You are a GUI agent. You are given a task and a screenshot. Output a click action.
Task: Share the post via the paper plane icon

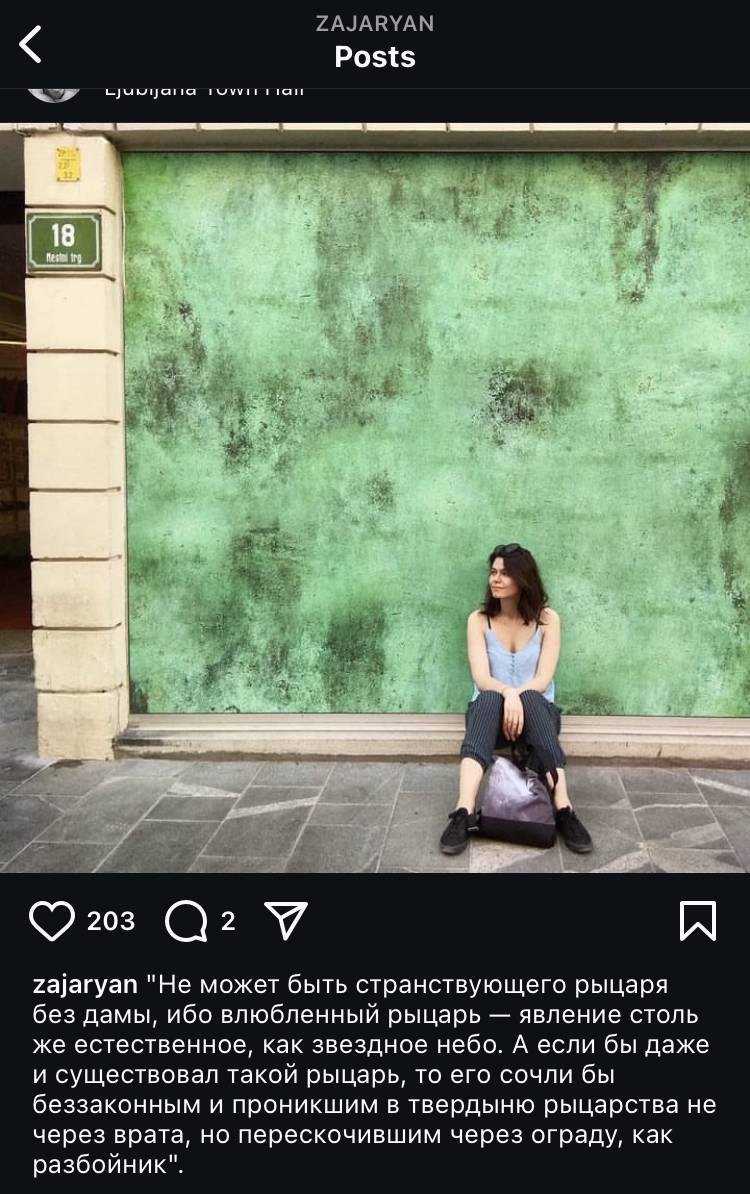pos(286,921)
